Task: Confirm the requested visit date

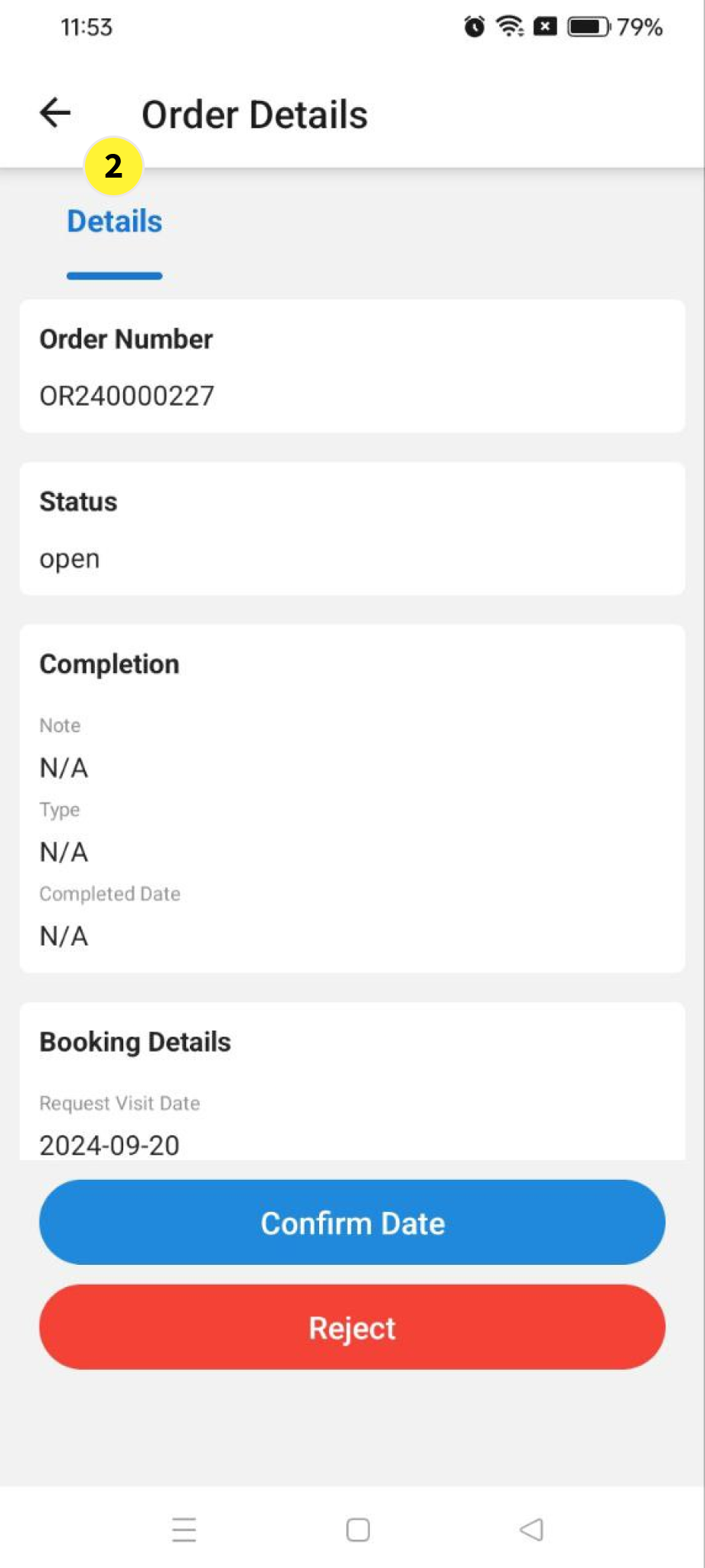Action: pyautogui.click(x=352, y=1222)
